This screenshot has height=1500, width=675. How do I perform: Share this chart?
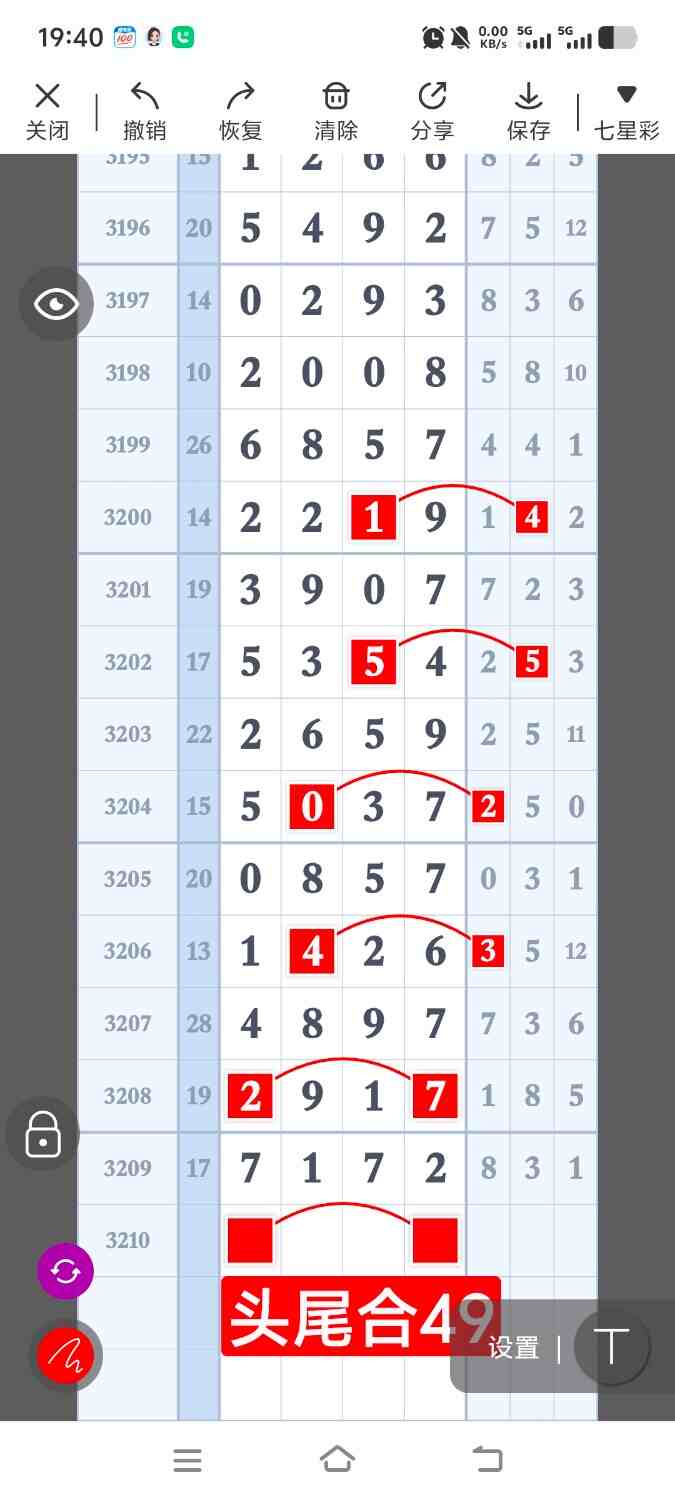[x=432, y=110]
